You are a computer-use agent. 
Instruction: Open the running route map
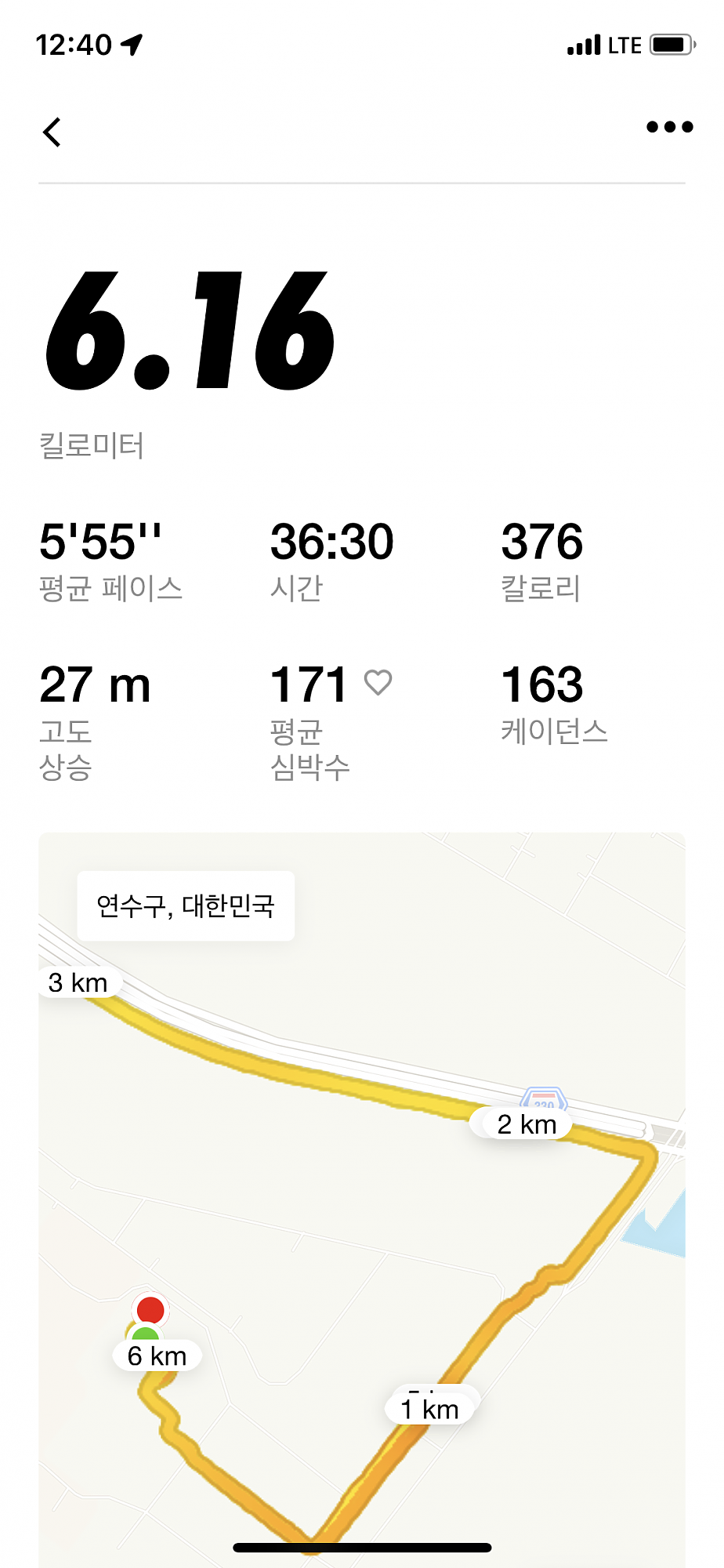click(362, 1200)
